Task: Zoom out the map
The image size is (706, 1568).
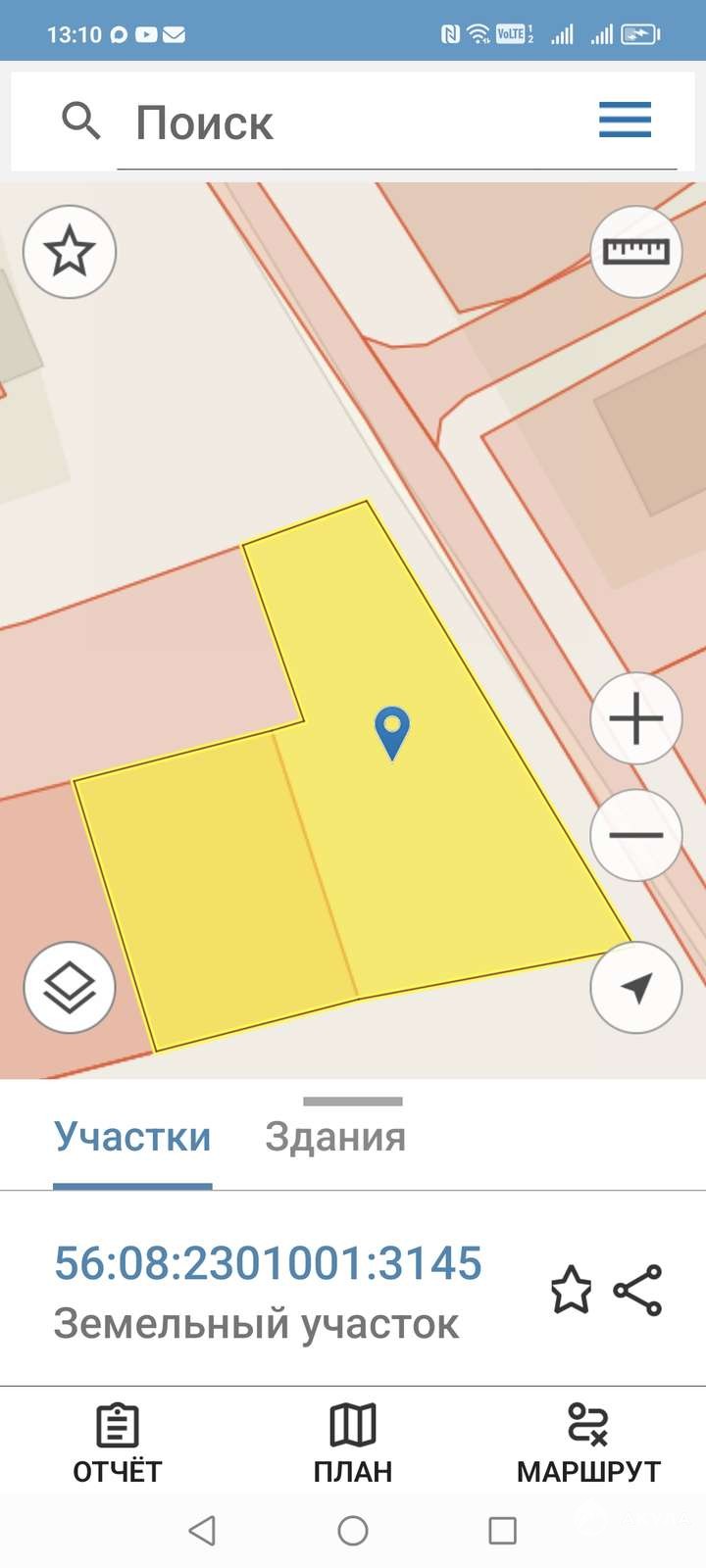Action: point(636,835)
